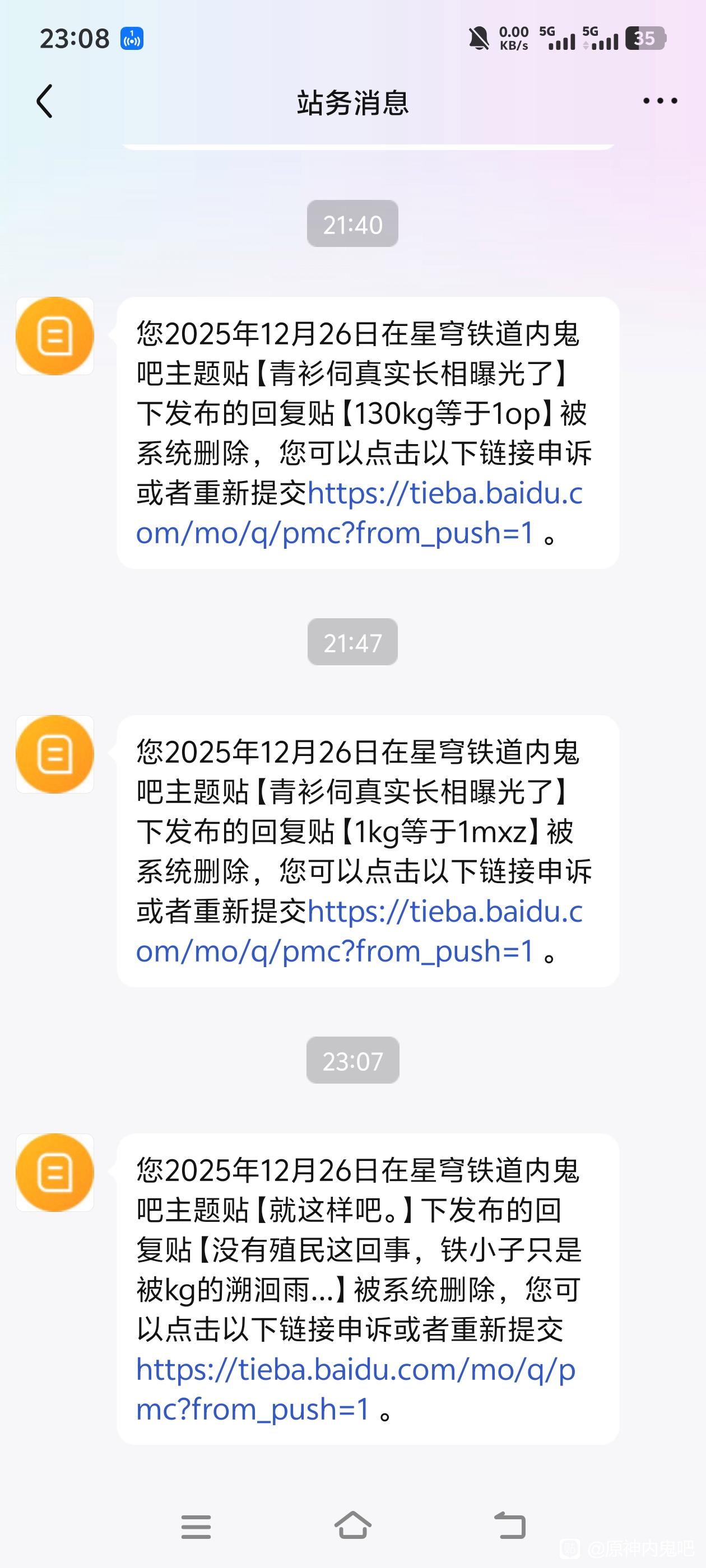This screenshot has height=1568, width=706.
Task: Open the three-dot overflow menu
Action: pos(659,101)
